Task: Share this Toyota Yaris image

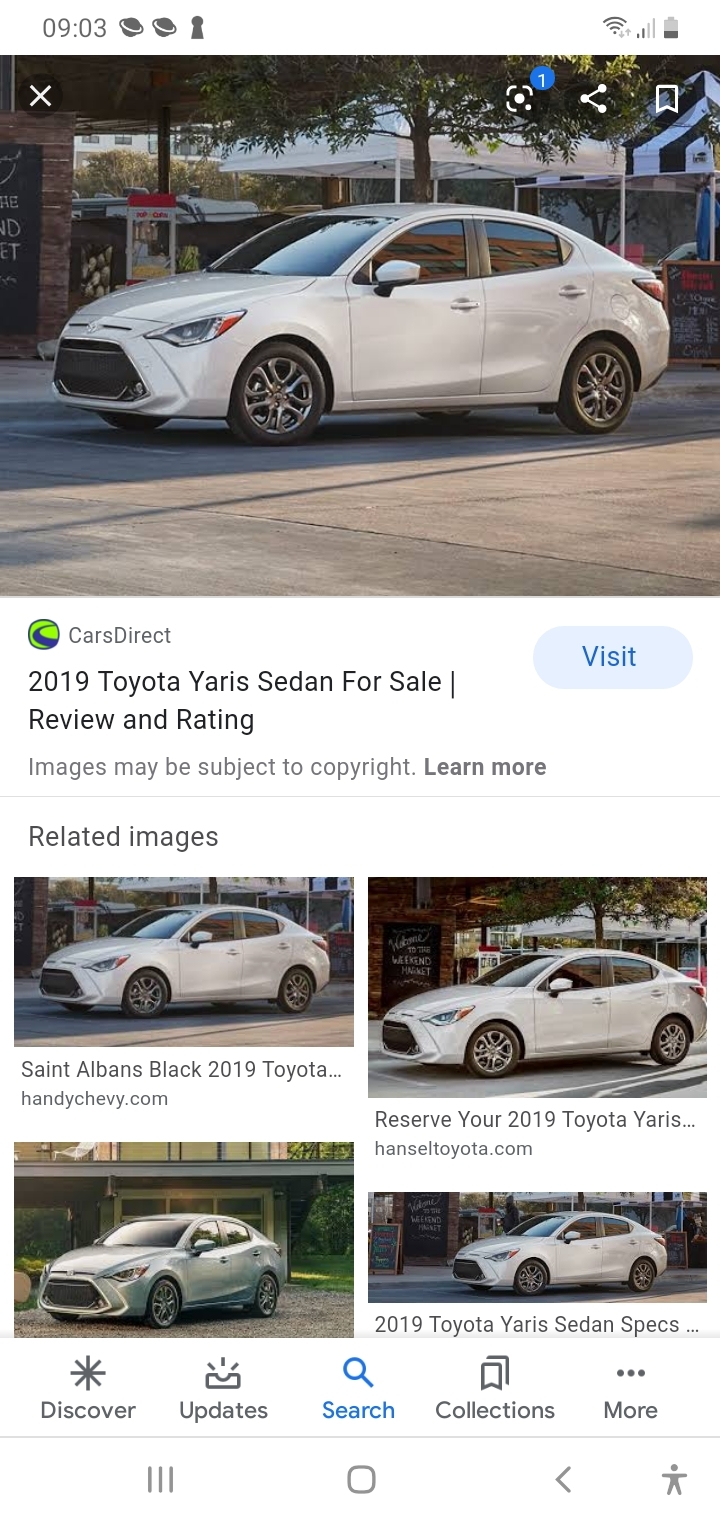Action: click(594, 98)
